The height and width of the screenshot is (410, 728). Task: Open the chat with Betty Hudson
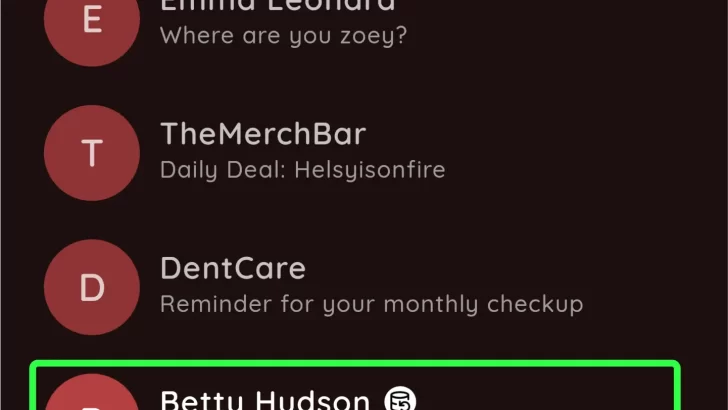(x=265, y=398)
